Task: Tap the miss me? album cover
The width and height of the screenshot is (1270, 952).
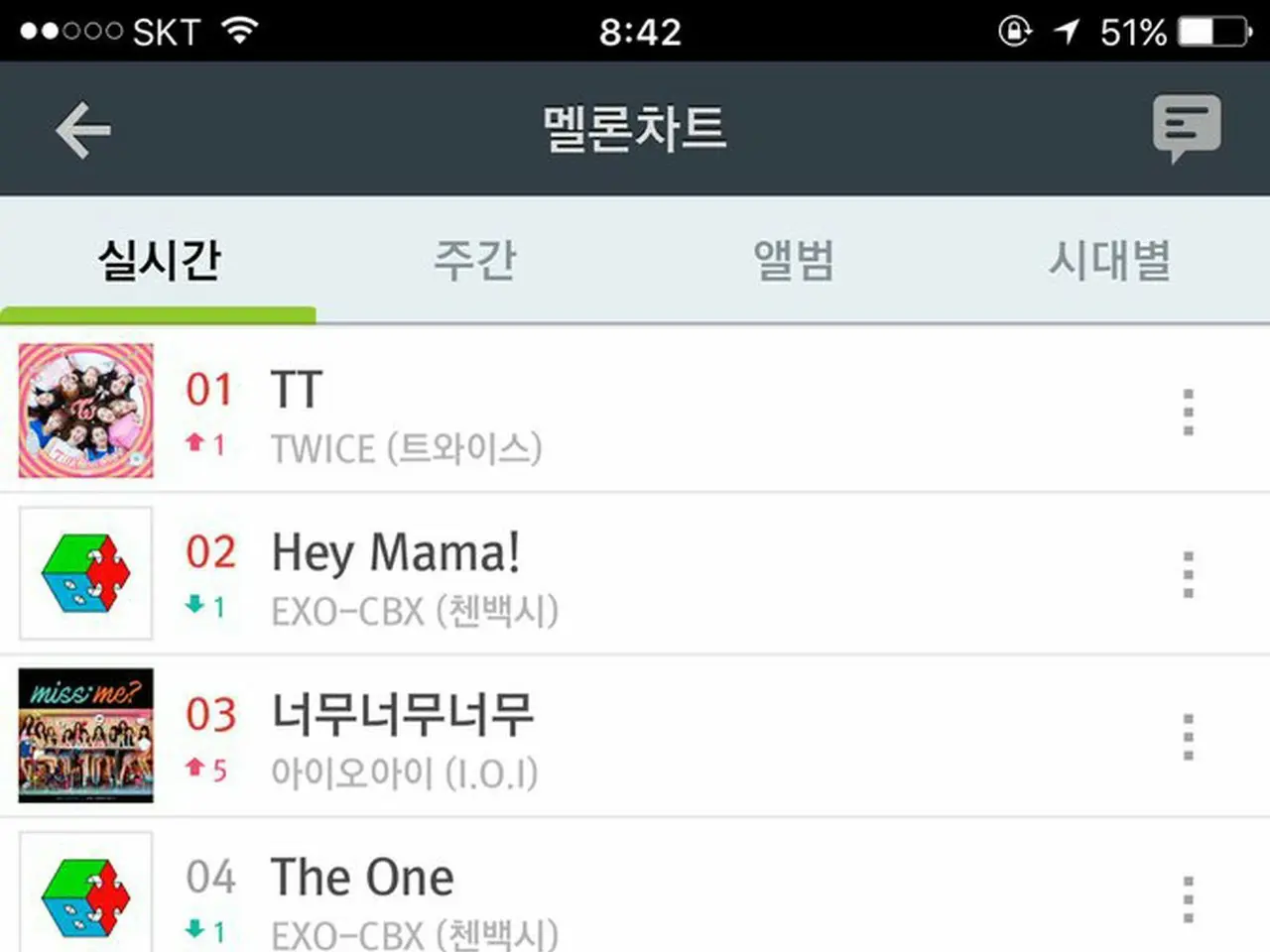Action: tap(86, 735)
